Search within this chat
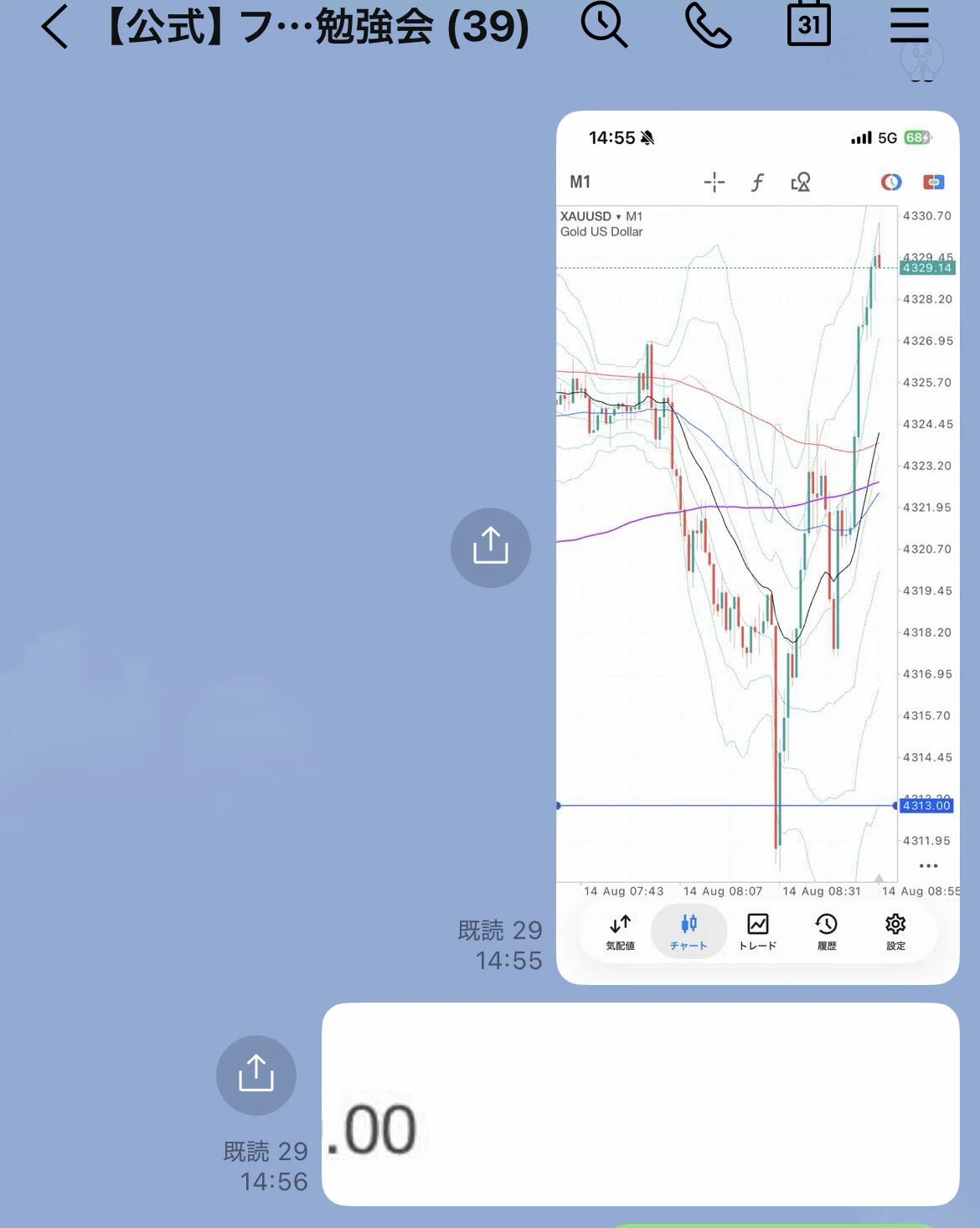 click(x=604, y=24)
